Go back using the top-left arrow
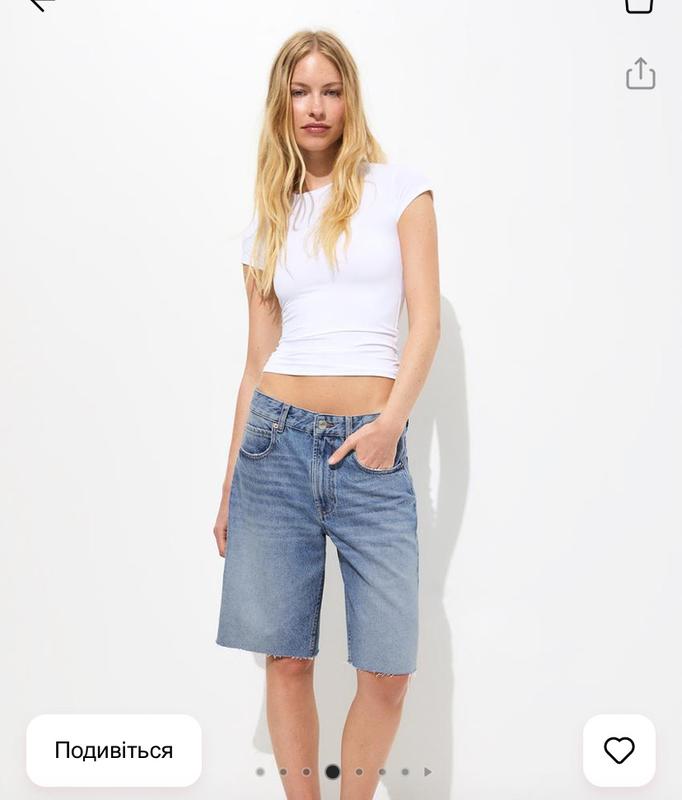 pos(40,5)
